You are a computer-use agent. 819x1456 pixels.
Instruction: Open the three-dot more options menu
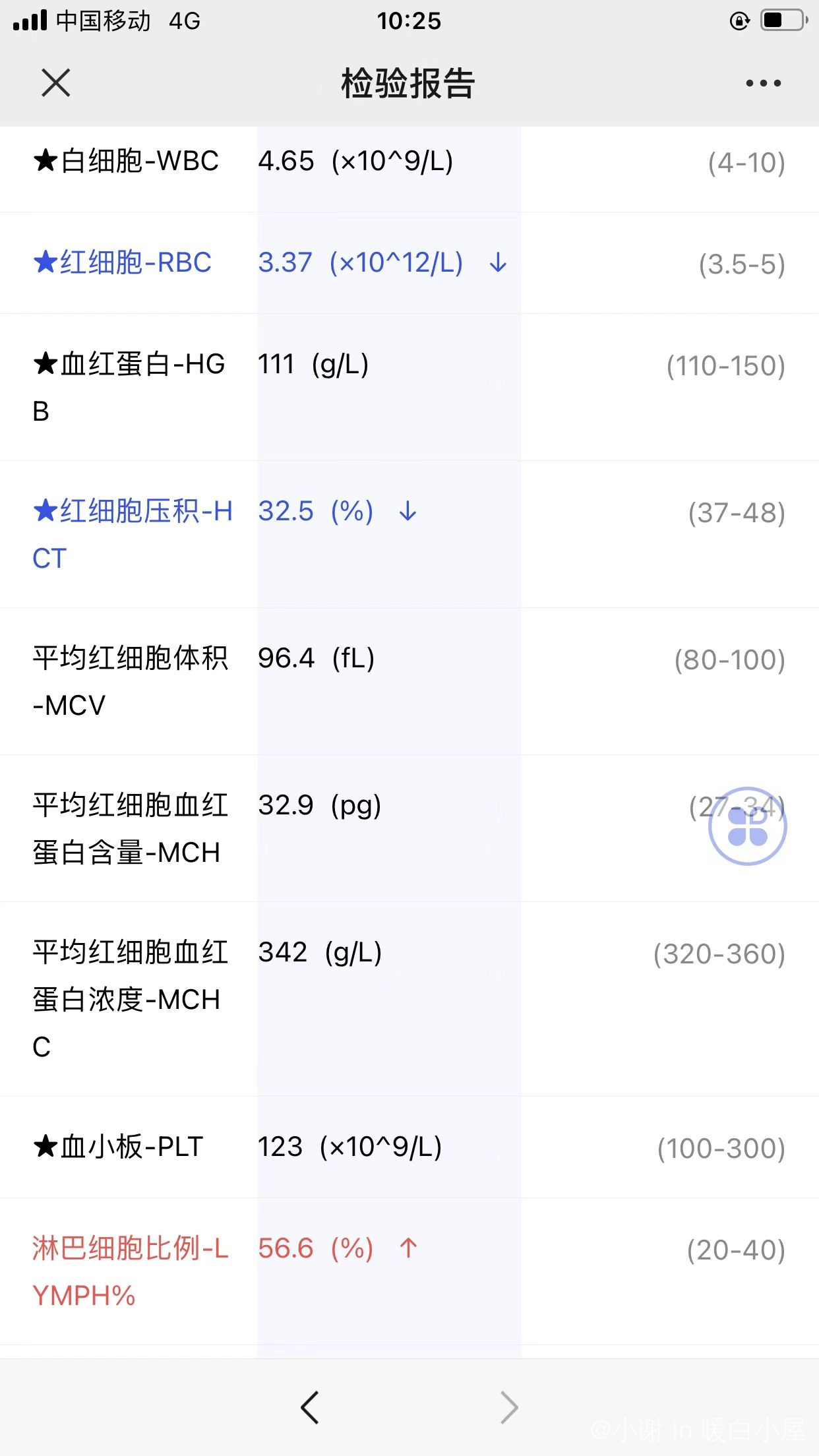point(763,83)
